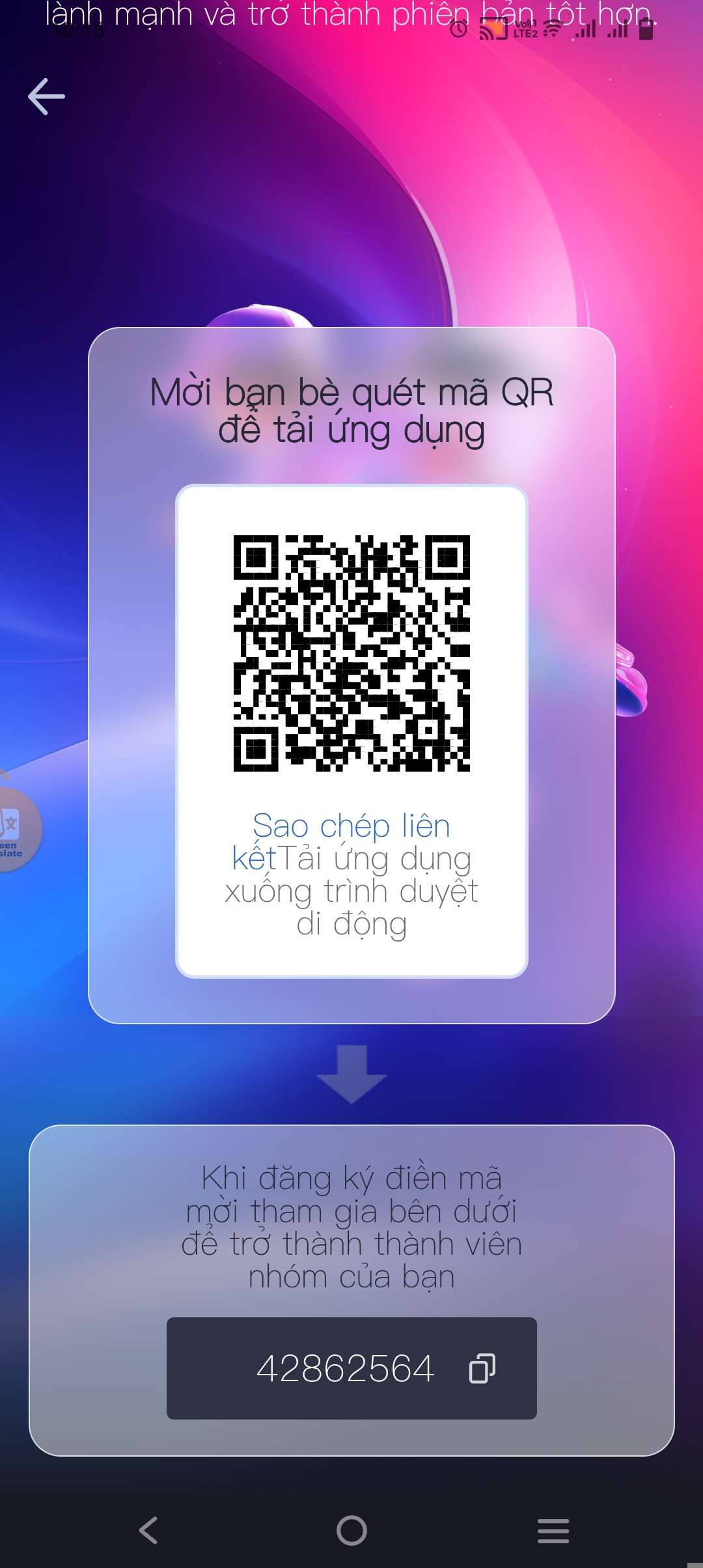Open the recent apps menu
The width and height of the screenshot is (703, 1568).
coord(553,1530)
